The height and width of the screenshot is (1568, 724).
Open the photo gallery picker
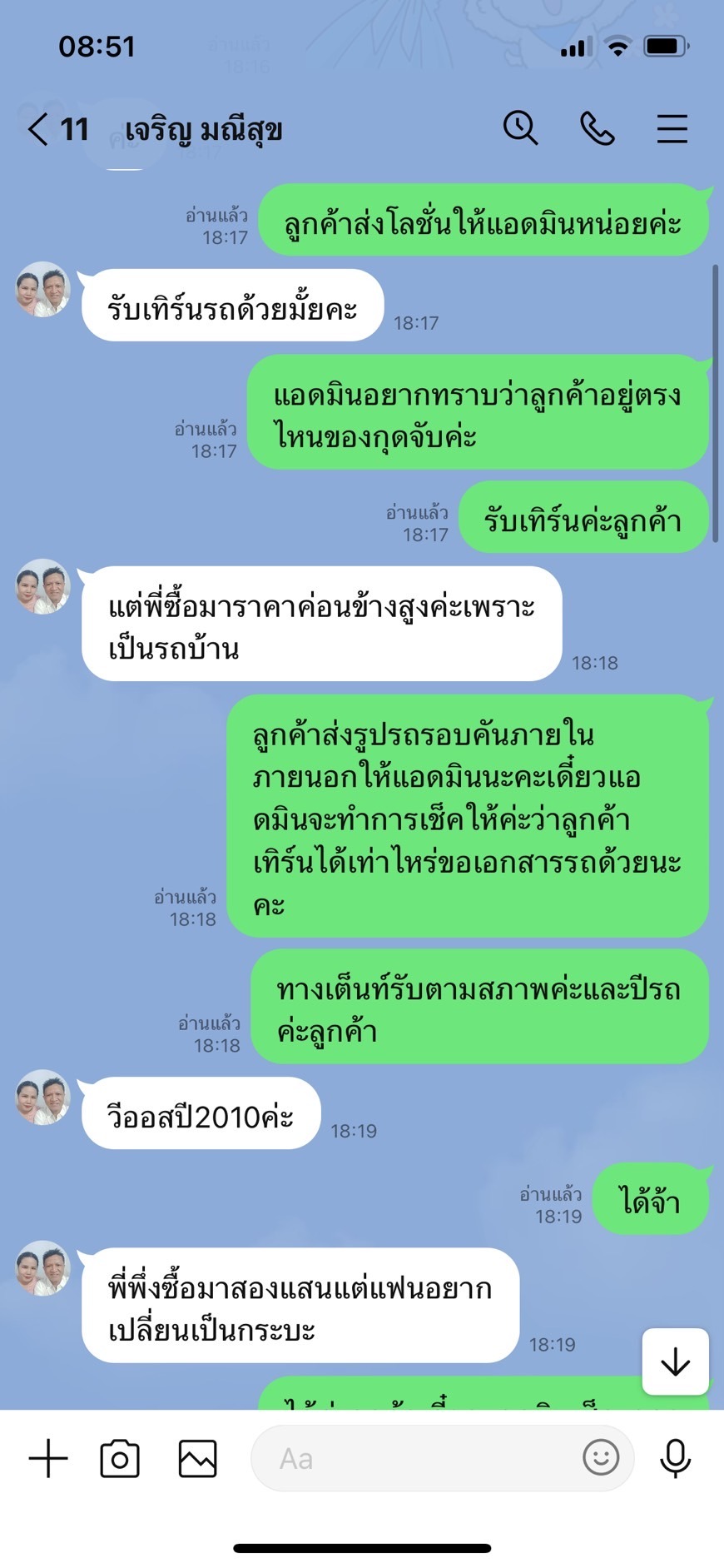197,1458
